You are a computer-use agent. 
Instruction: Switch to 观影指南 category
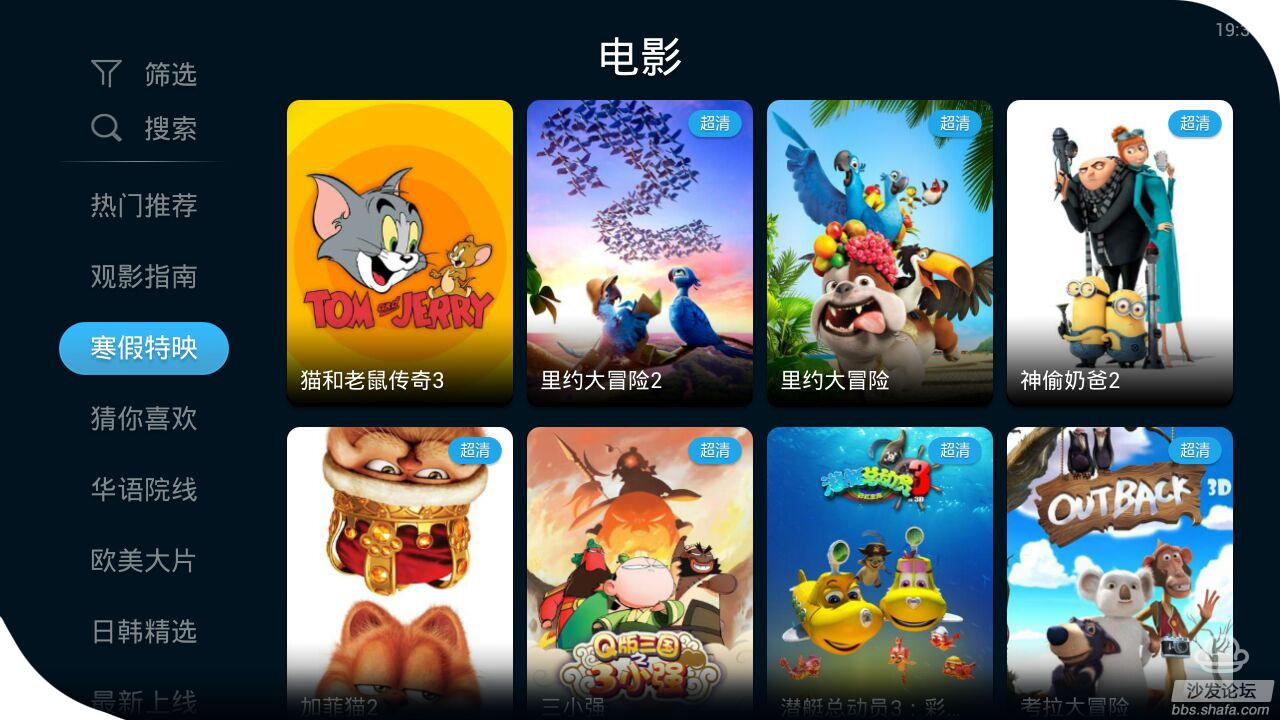pyautogui.click(x=144, y=277)
